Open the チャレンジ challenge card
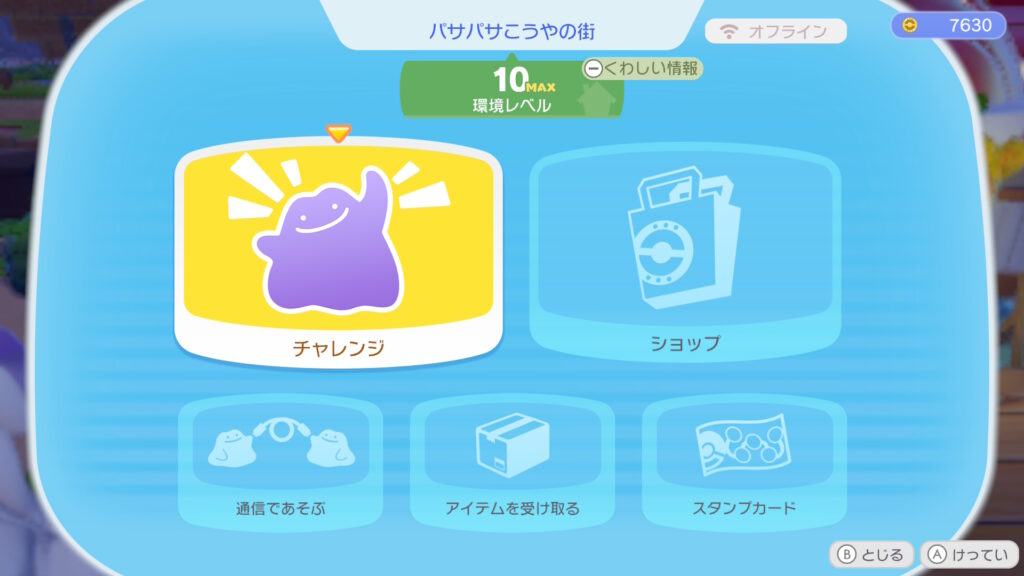Image resolution: width=1024 pixels, height=576 pixels. pyautogui.click(x=338, y=255)
